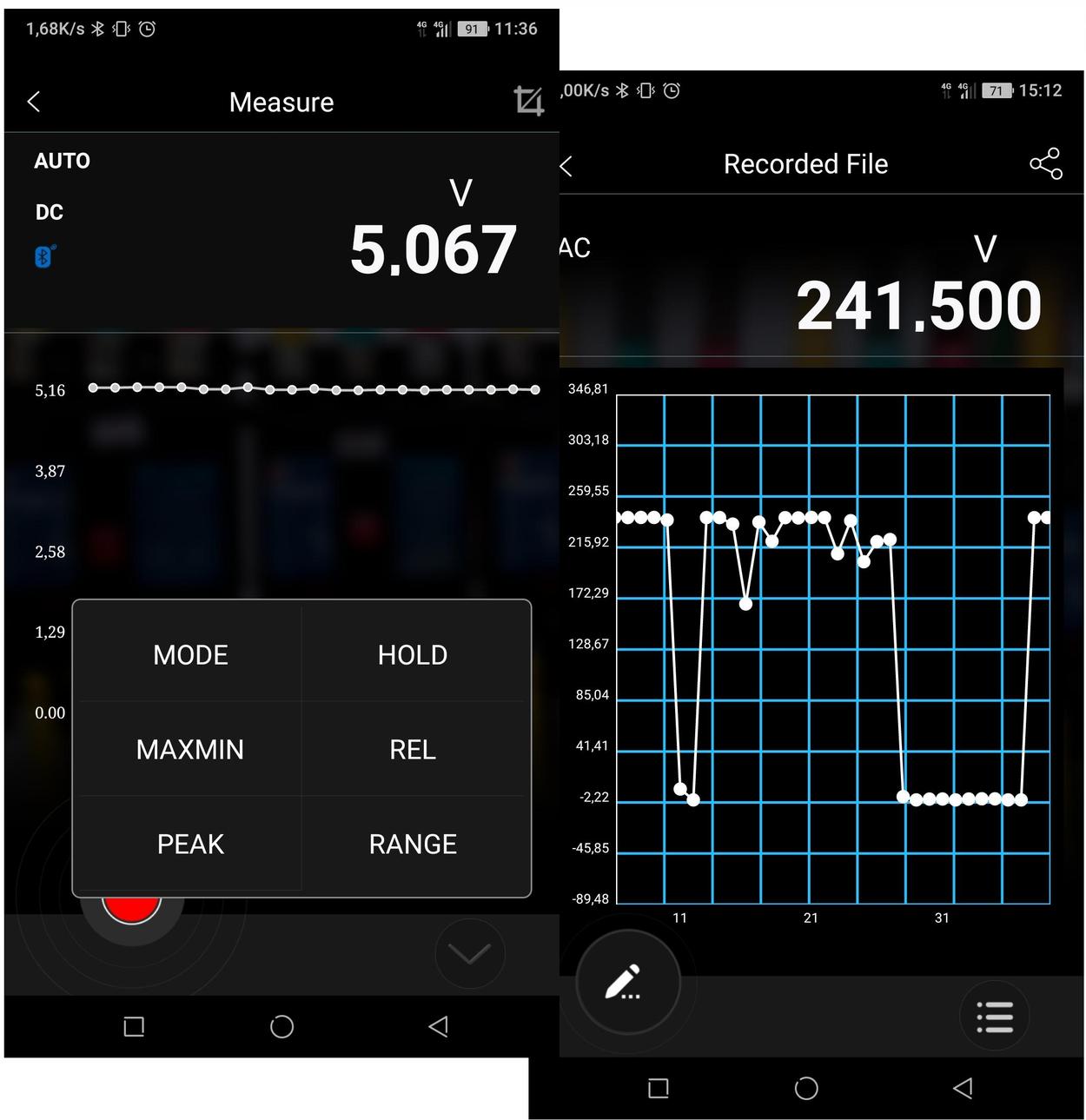Open the crop/screenshot icon on Measure screen

pos(530,102)
